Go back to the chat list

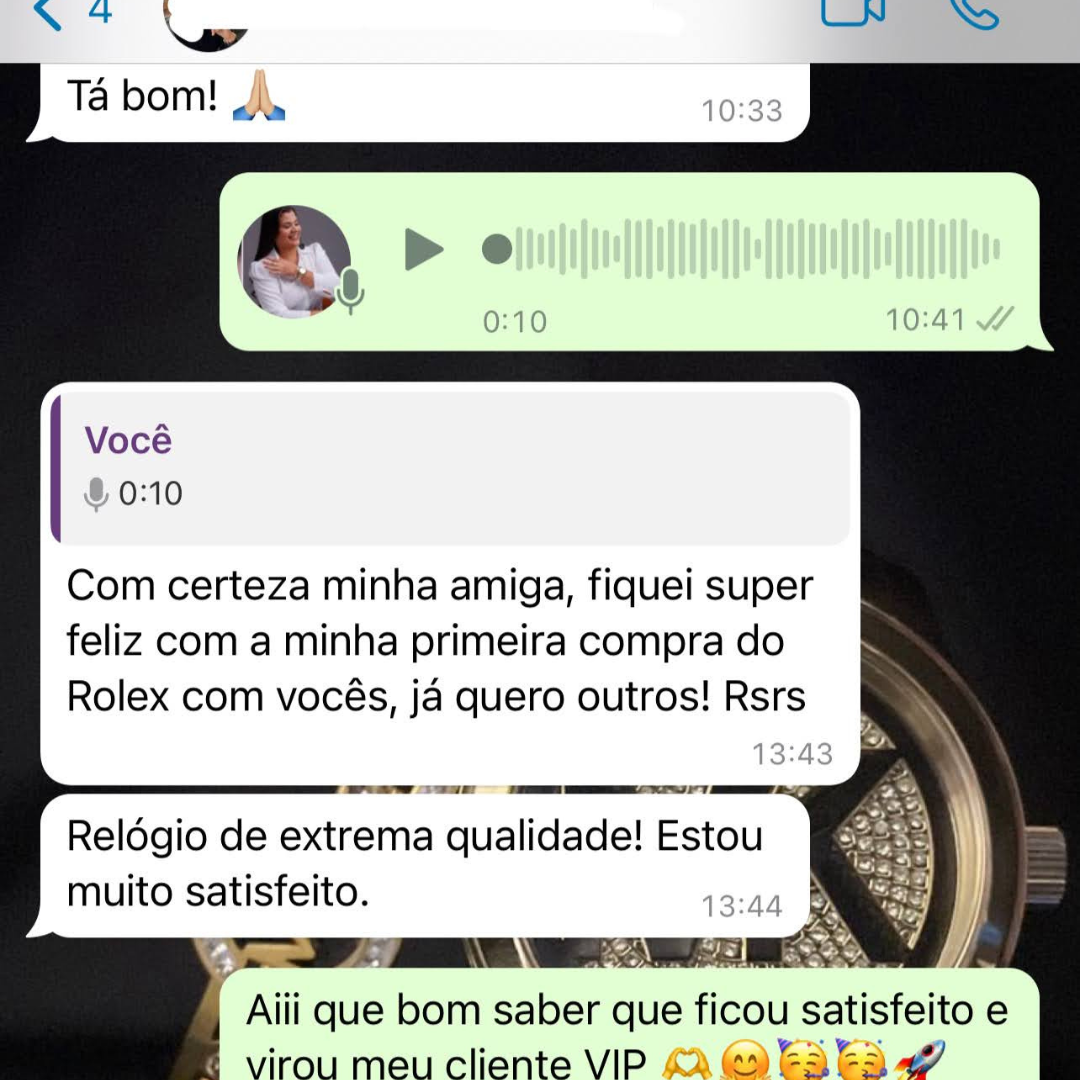(x=48, y=14)
